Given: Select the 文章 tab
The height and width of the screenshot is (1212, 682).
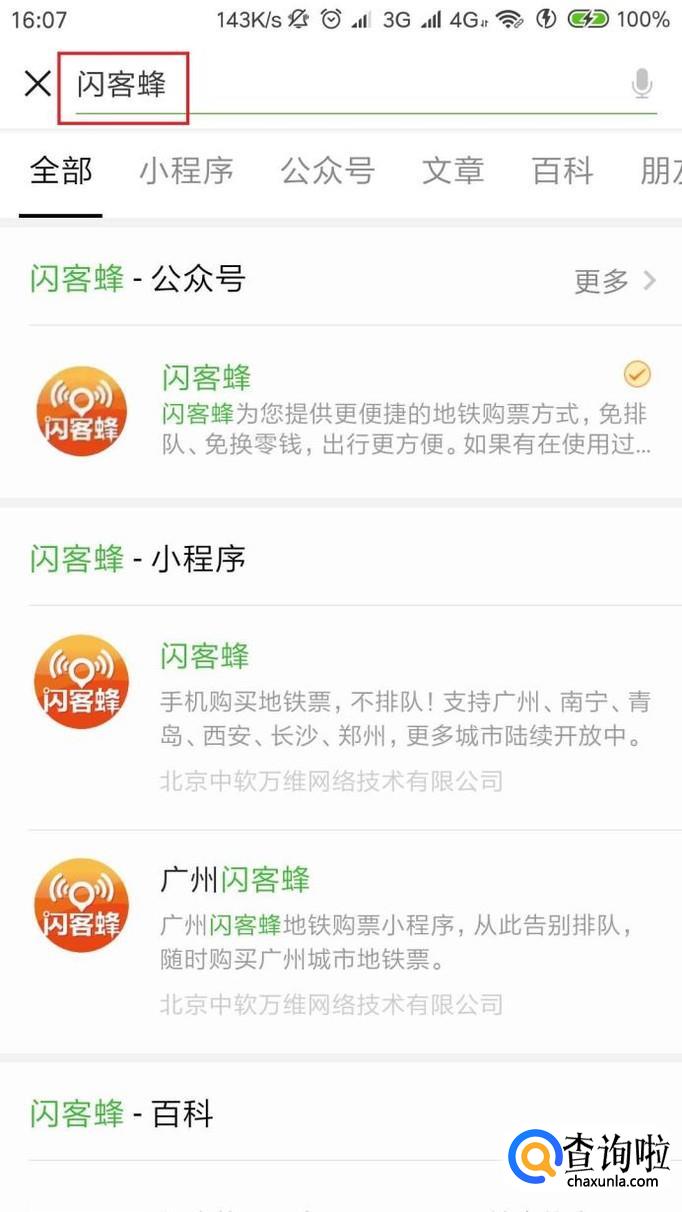Looking at the screenshot, I should [x=453, y=171].
